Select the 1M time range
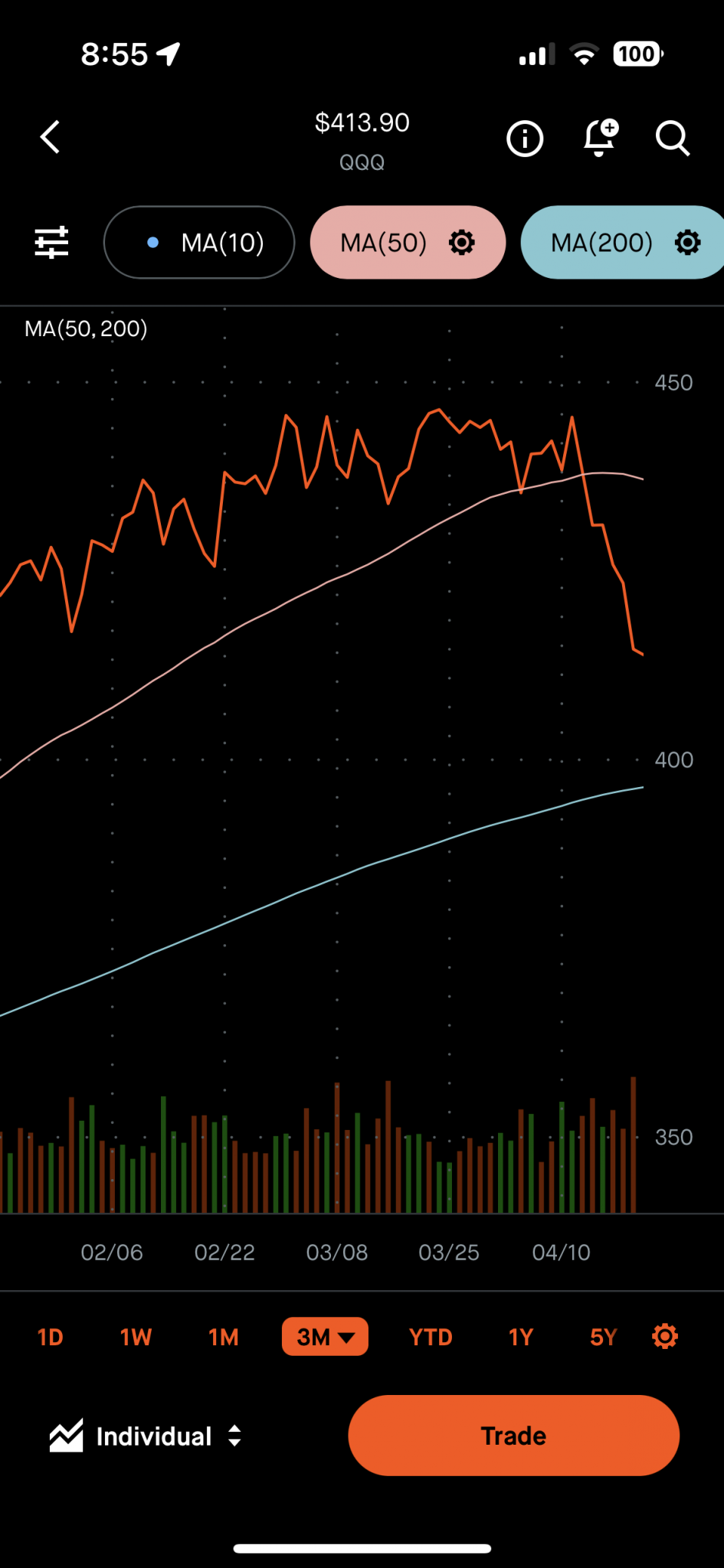Viewport: 724px width, 1568px height. coord(223,1337)
